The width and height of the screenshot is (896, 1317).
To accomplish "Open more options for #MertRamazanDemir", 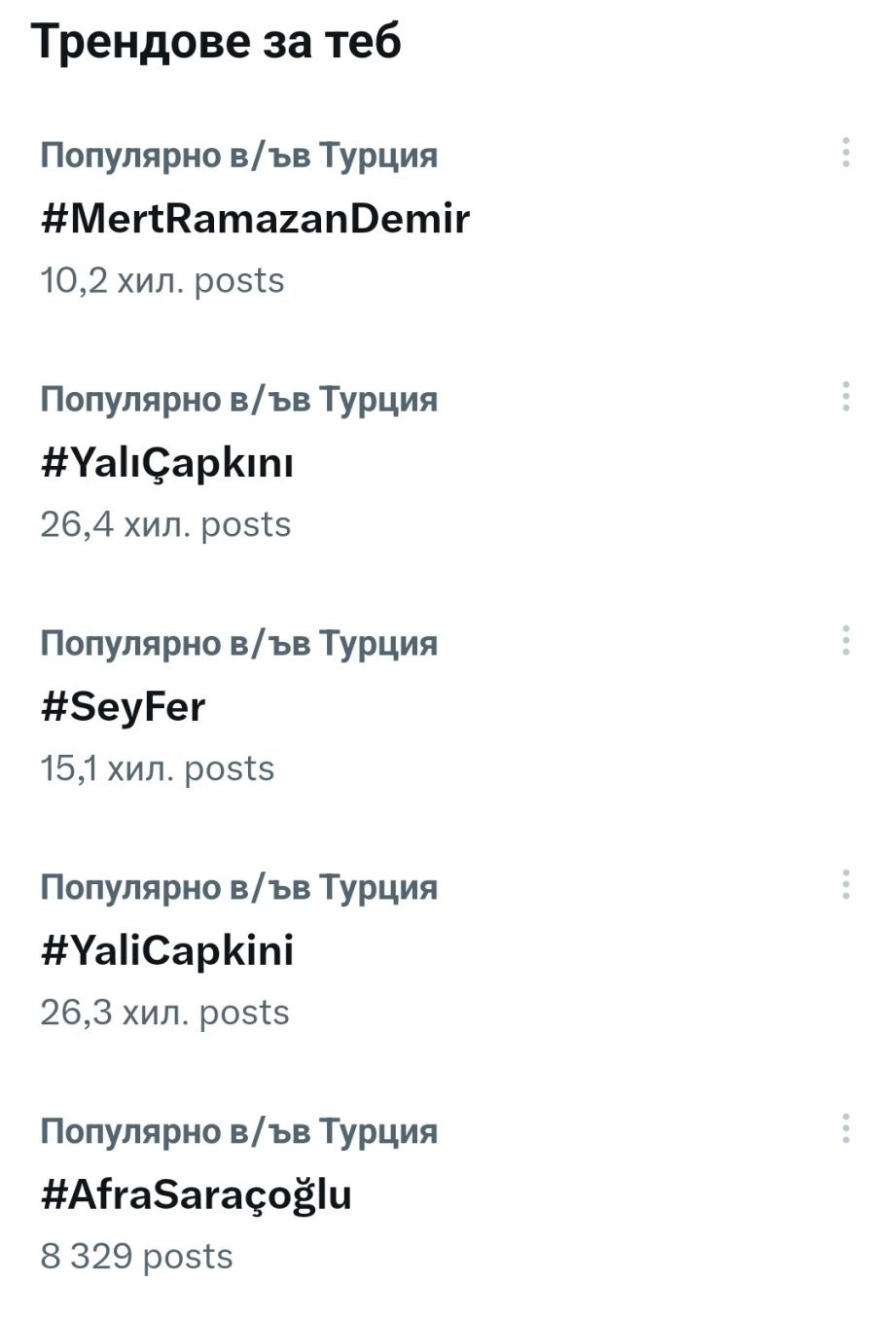I will (845, 153).
